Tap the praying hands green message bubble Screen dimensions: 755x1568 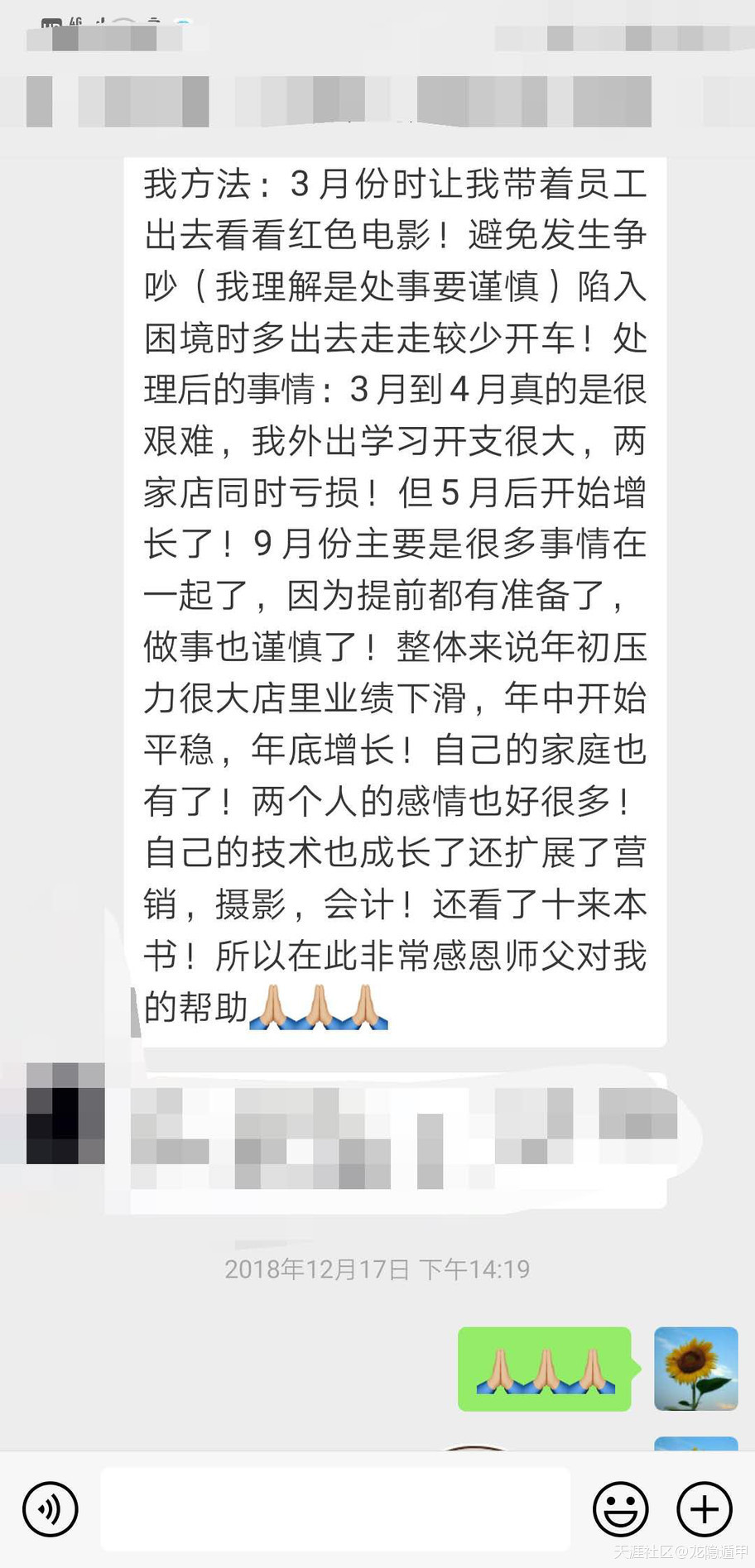pyautogui.click(x=545, y=1369)
